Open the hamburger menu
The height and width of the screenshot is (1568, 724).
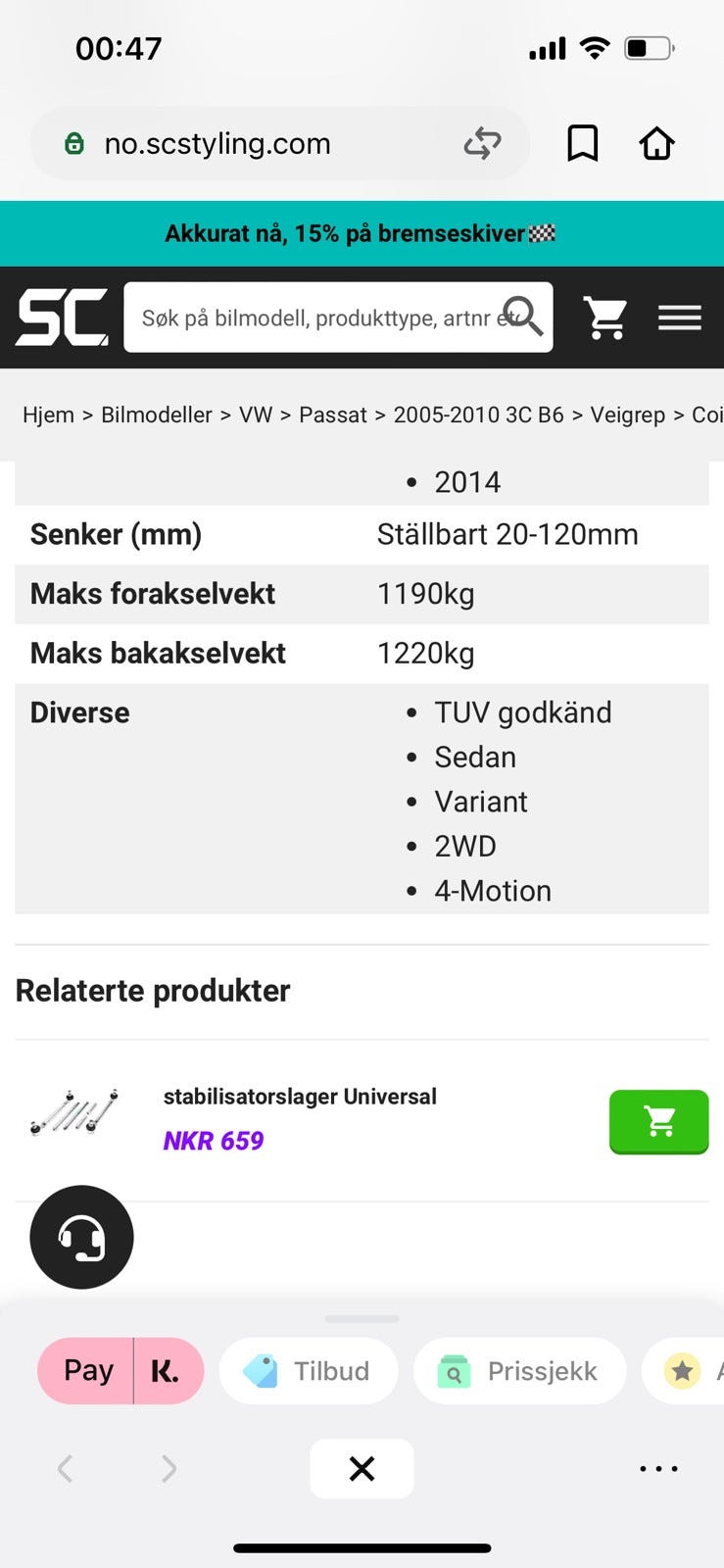(x=680, y=317)
